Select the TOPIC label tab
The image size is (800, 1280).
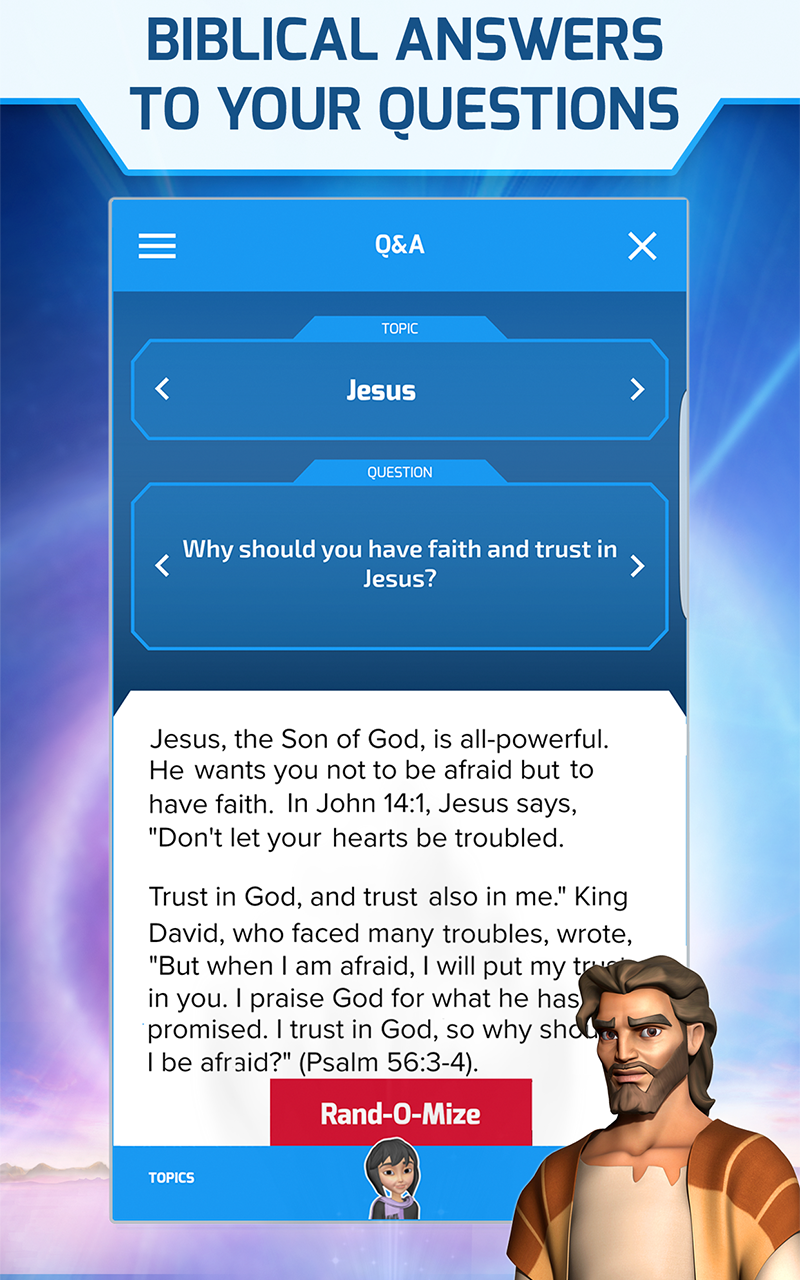(x=399, y=328)
